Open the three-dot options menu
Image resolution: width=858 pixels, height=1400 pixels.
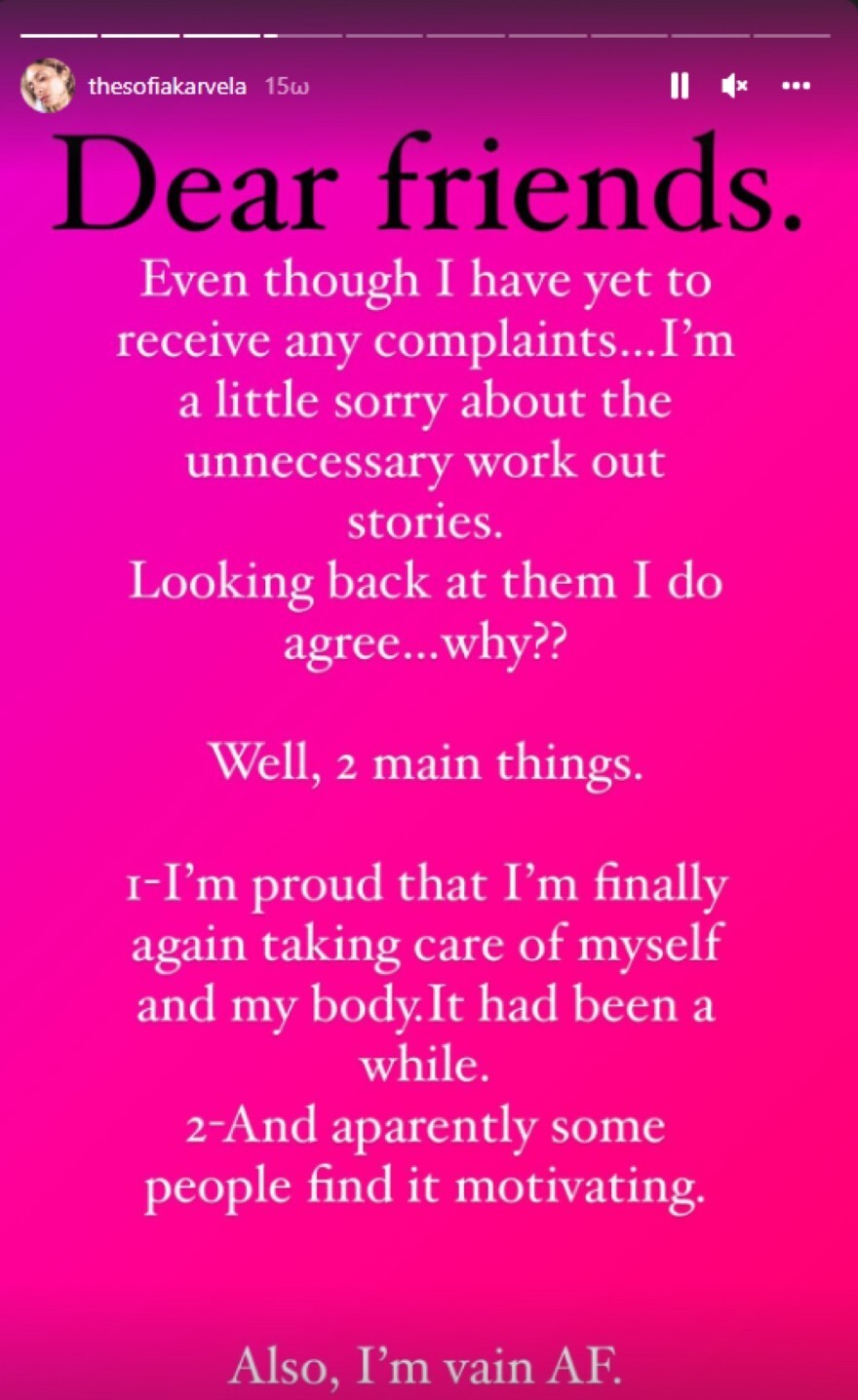[797, 86]
